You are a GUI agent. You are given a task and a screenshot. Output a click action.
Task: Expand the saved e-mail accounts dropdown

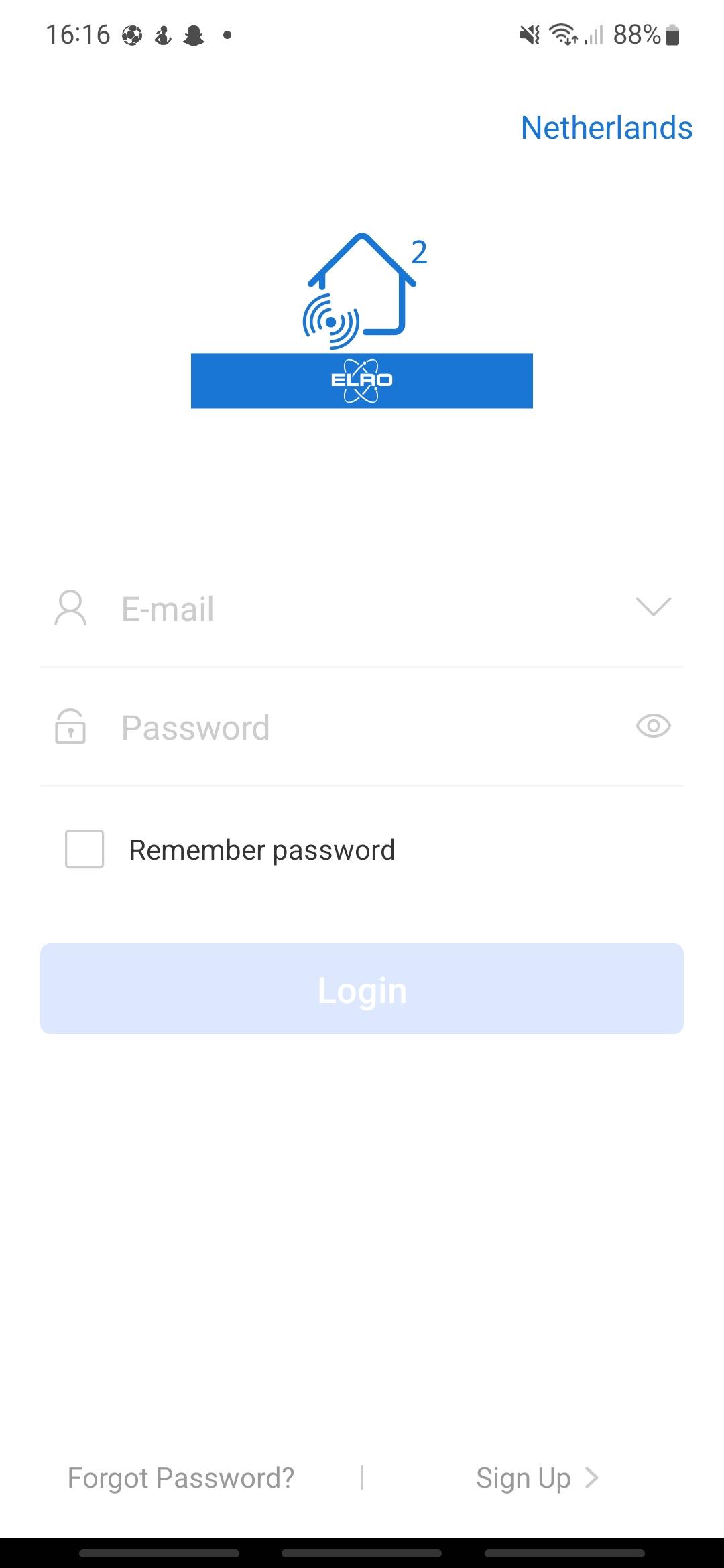click(654, 607)
